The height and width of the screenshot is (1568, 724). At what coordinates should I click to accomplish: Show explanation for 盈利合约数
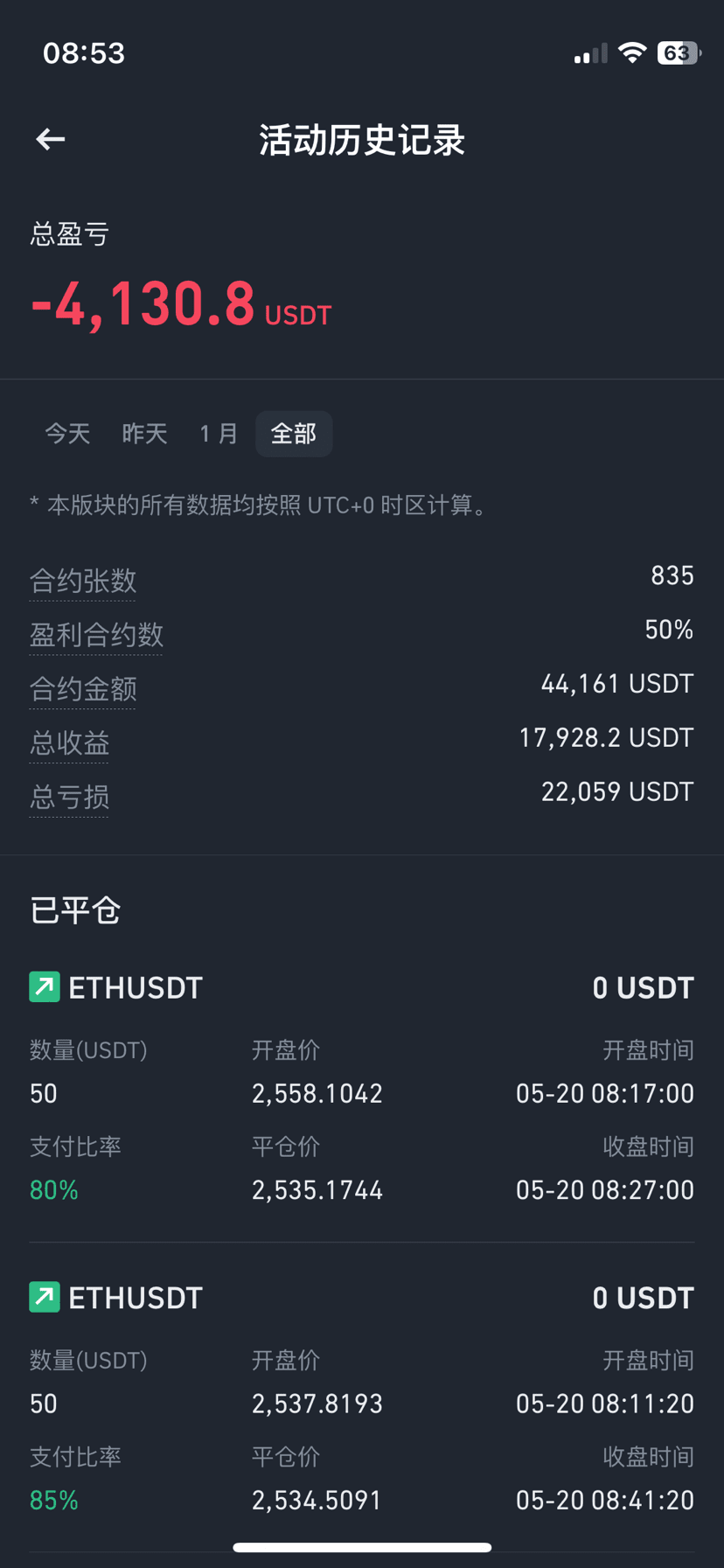pos(96,635)
